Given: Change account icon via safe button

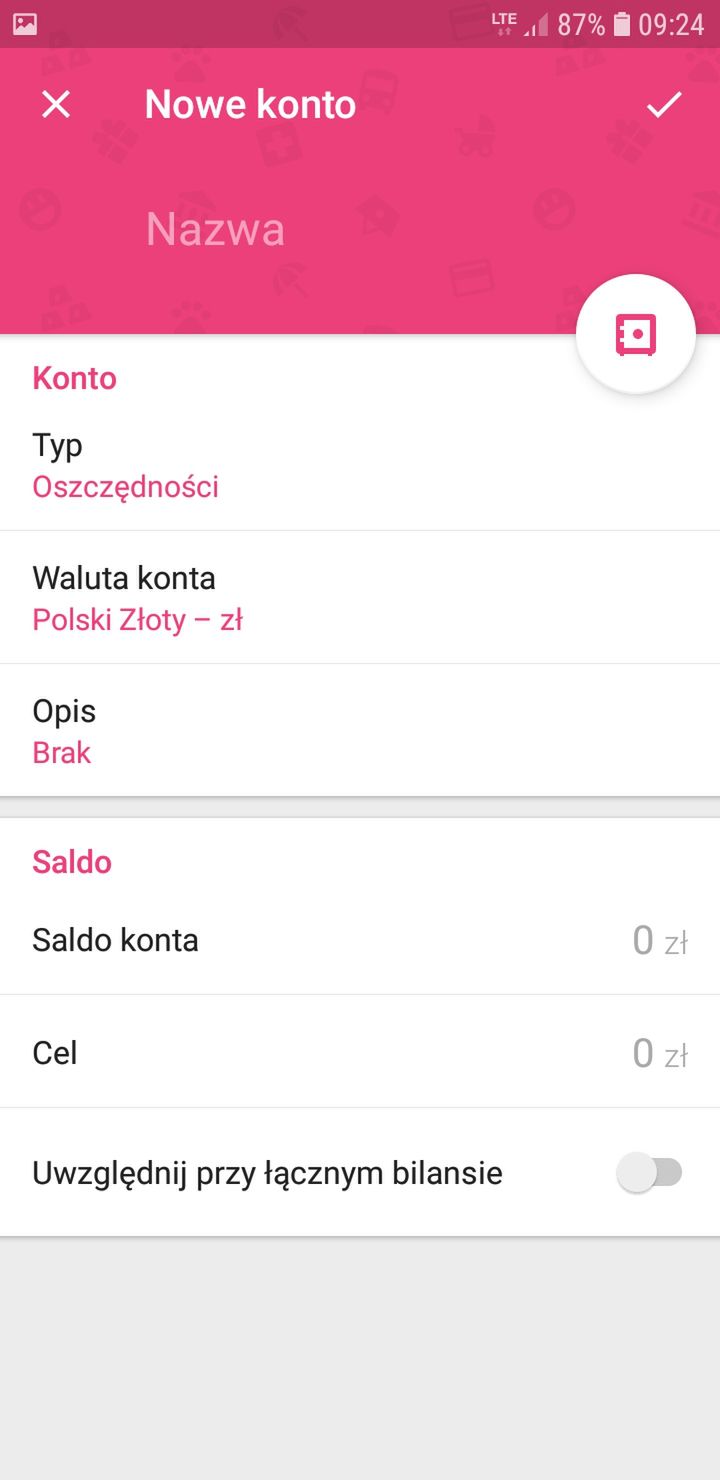Looking at the screenshot, I should click(636, 334).
